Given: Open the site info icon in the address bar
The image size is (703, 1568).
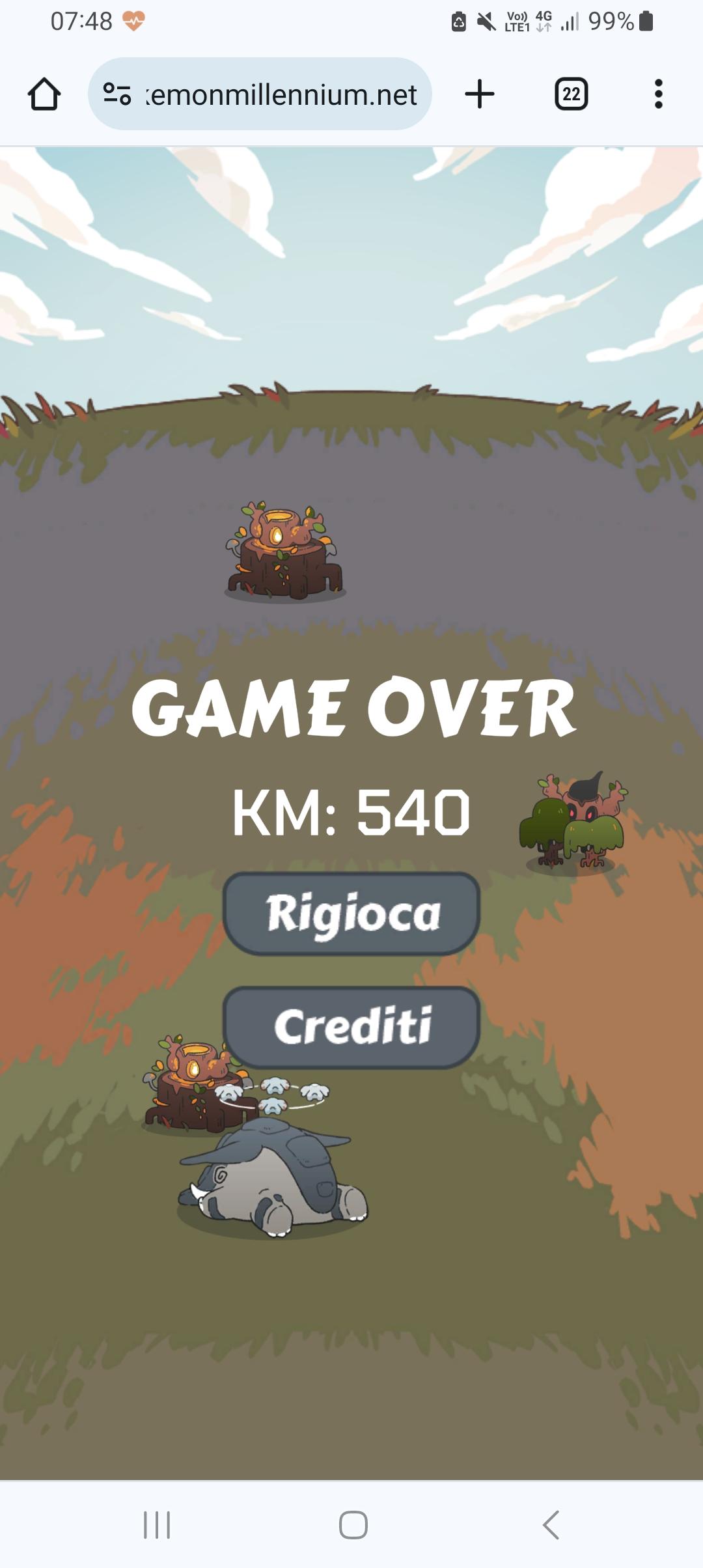Looking at the screenshot, I should [117, 94].
